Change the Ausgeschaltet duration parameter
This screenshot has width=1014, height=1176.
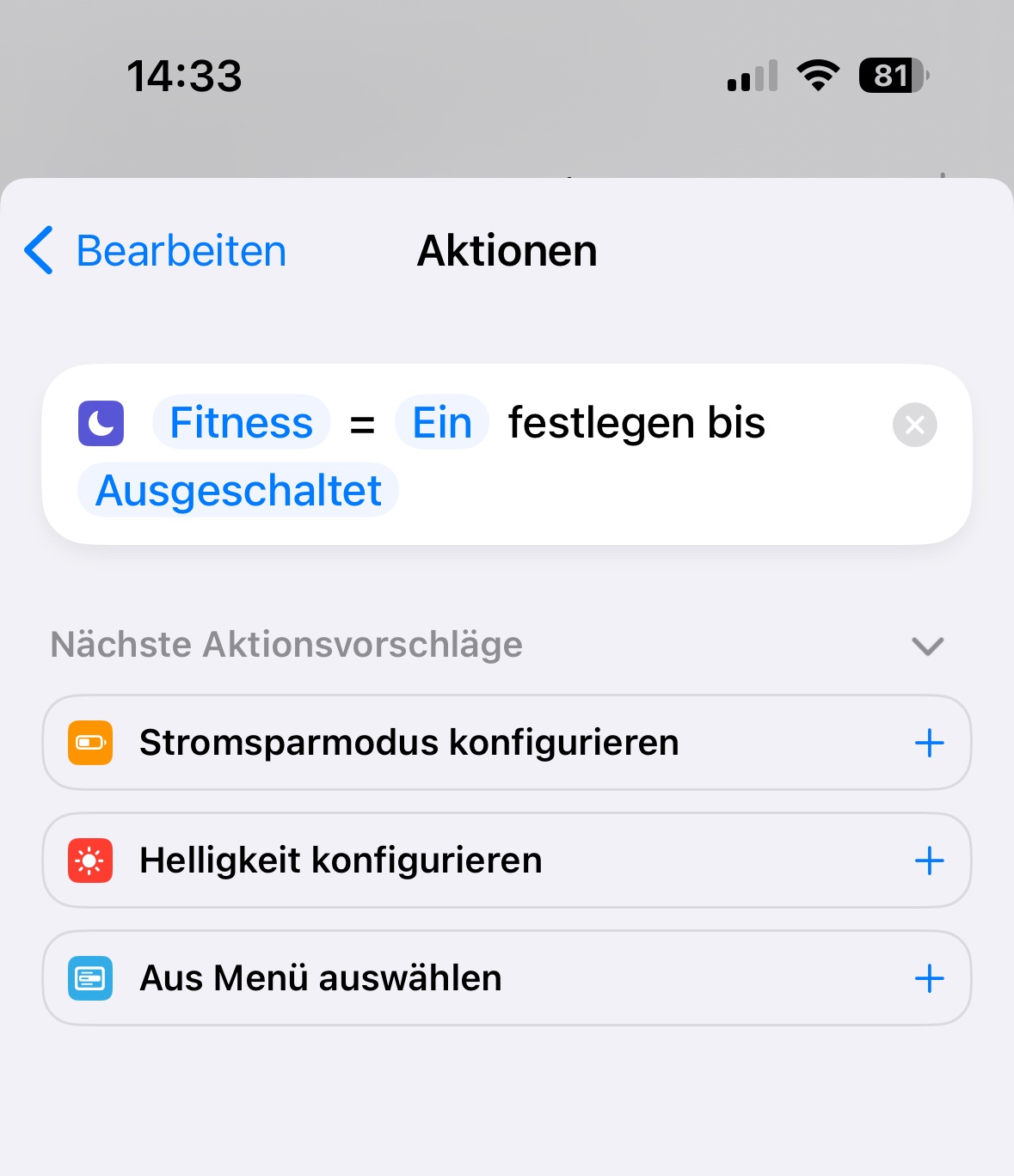238,491
